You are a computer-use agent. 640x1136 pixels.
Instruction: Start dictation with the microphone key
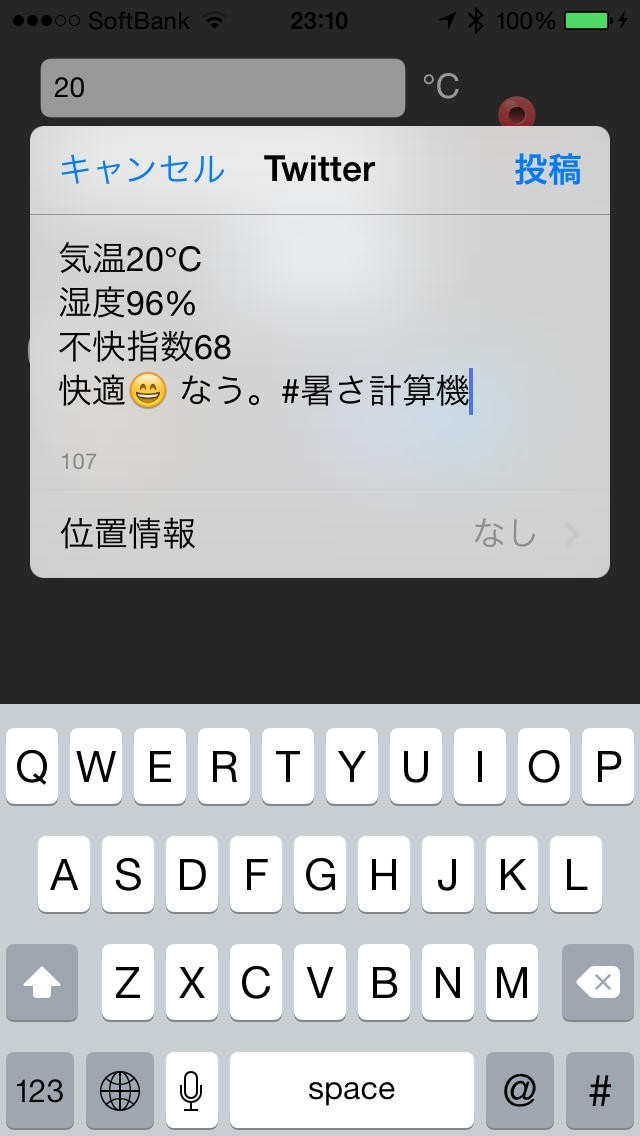192,1090
